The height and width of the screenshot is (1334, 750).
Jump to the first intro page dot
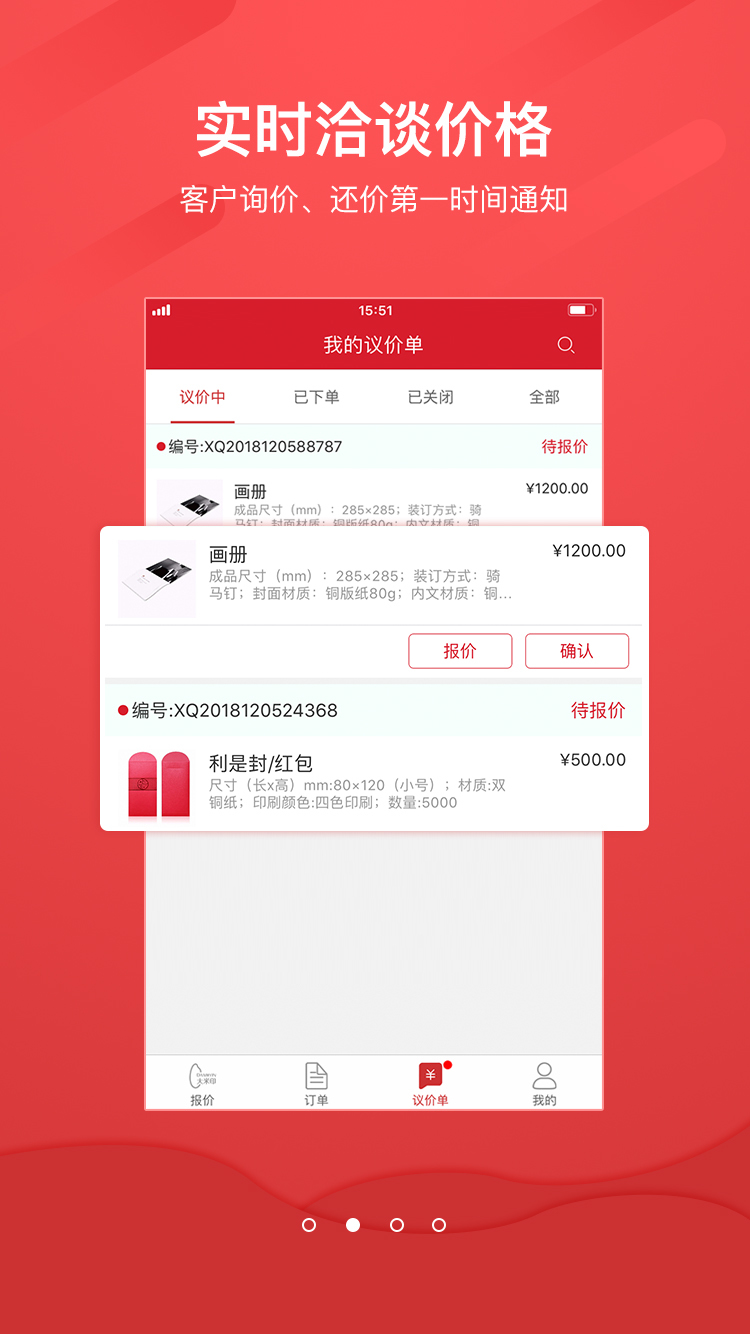point(309,1225)
